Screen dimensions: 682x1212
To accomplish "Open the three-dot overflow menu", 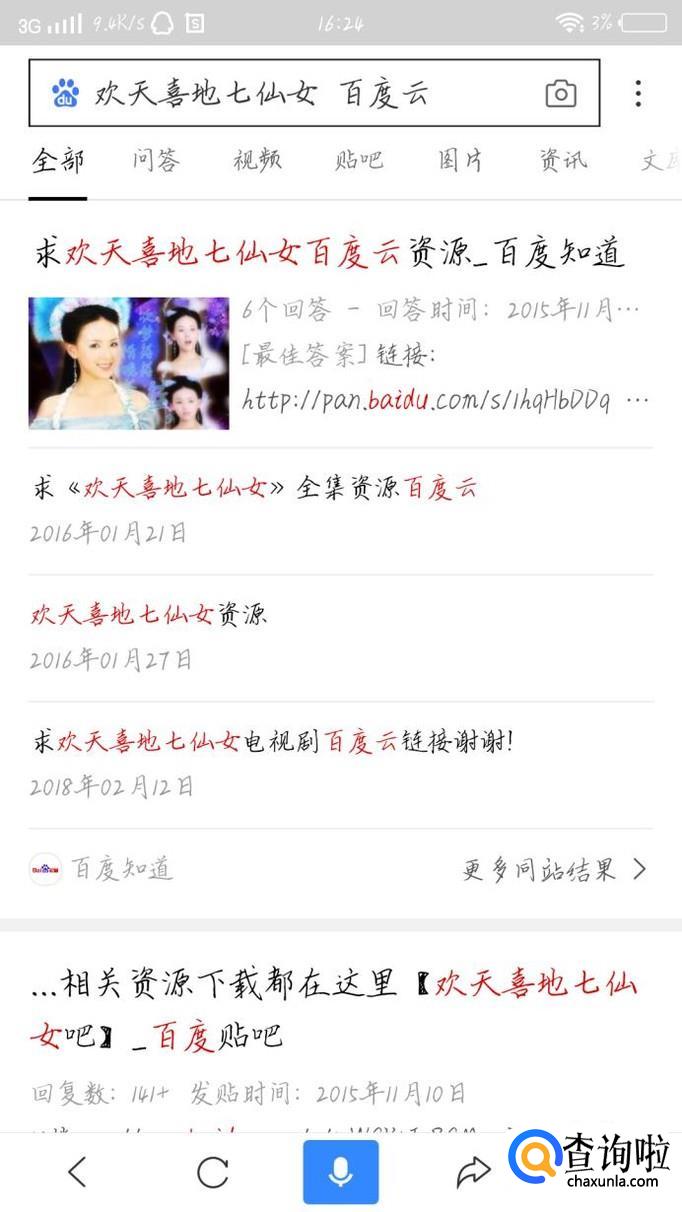I will pos(638,94).
